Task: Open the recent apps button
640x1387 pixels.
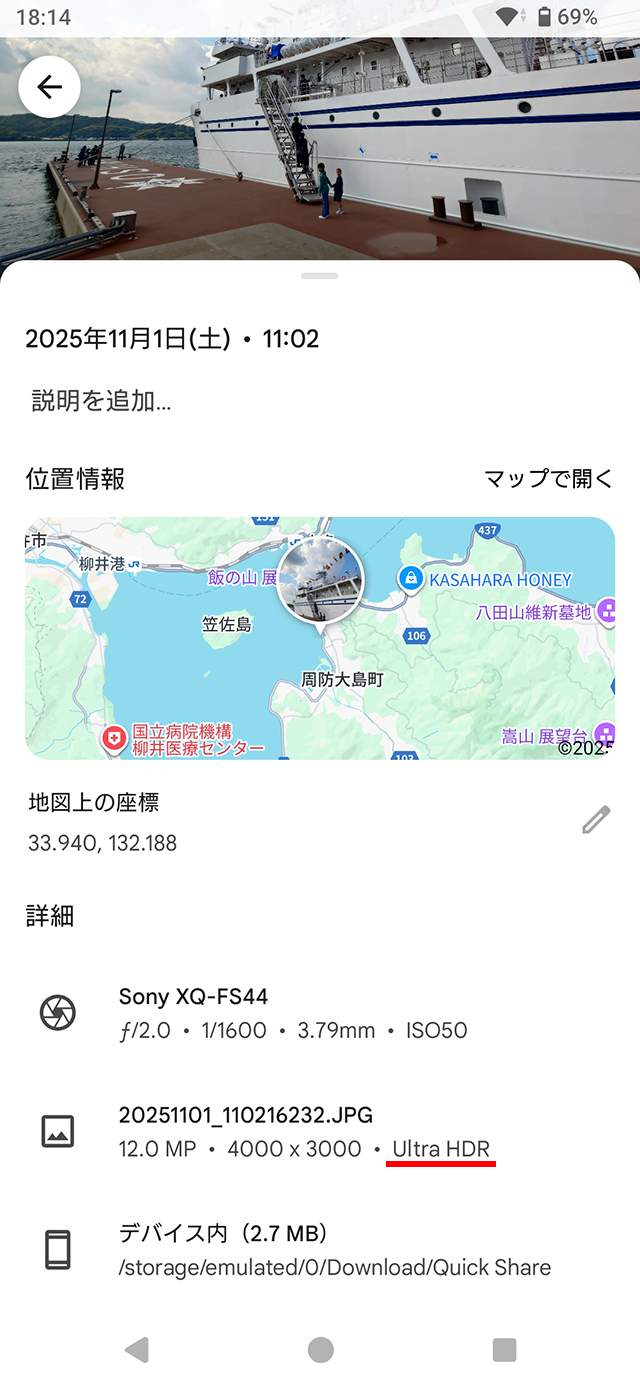Action: click(504, 1350)
